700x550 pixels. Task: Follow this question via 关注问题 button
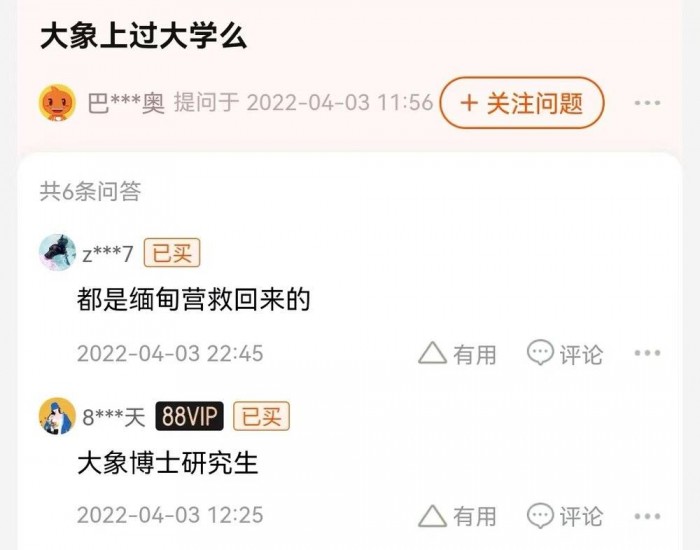pyautogui.click(x=522, y=103)
